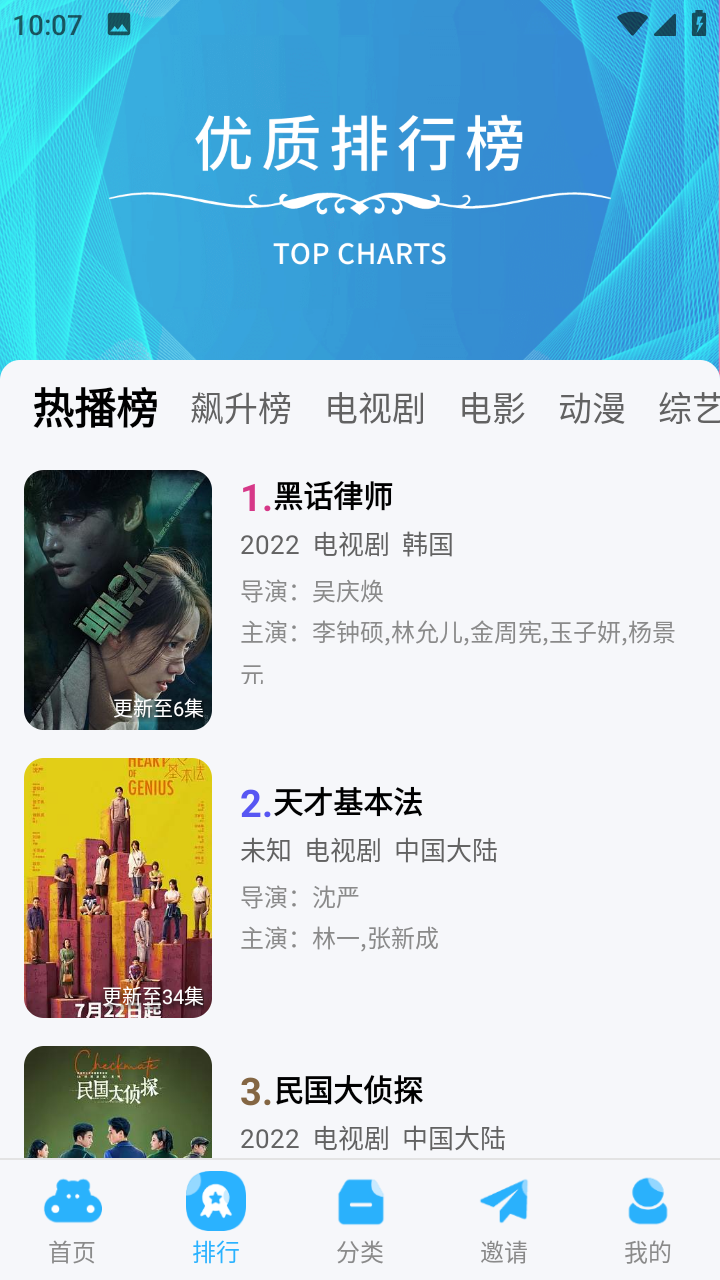Image resolution: width=720 pixels, height=1280 pixels.
Task: Tap the 黑话律师 poster thumbnail
Action: [x=117, y=598]
